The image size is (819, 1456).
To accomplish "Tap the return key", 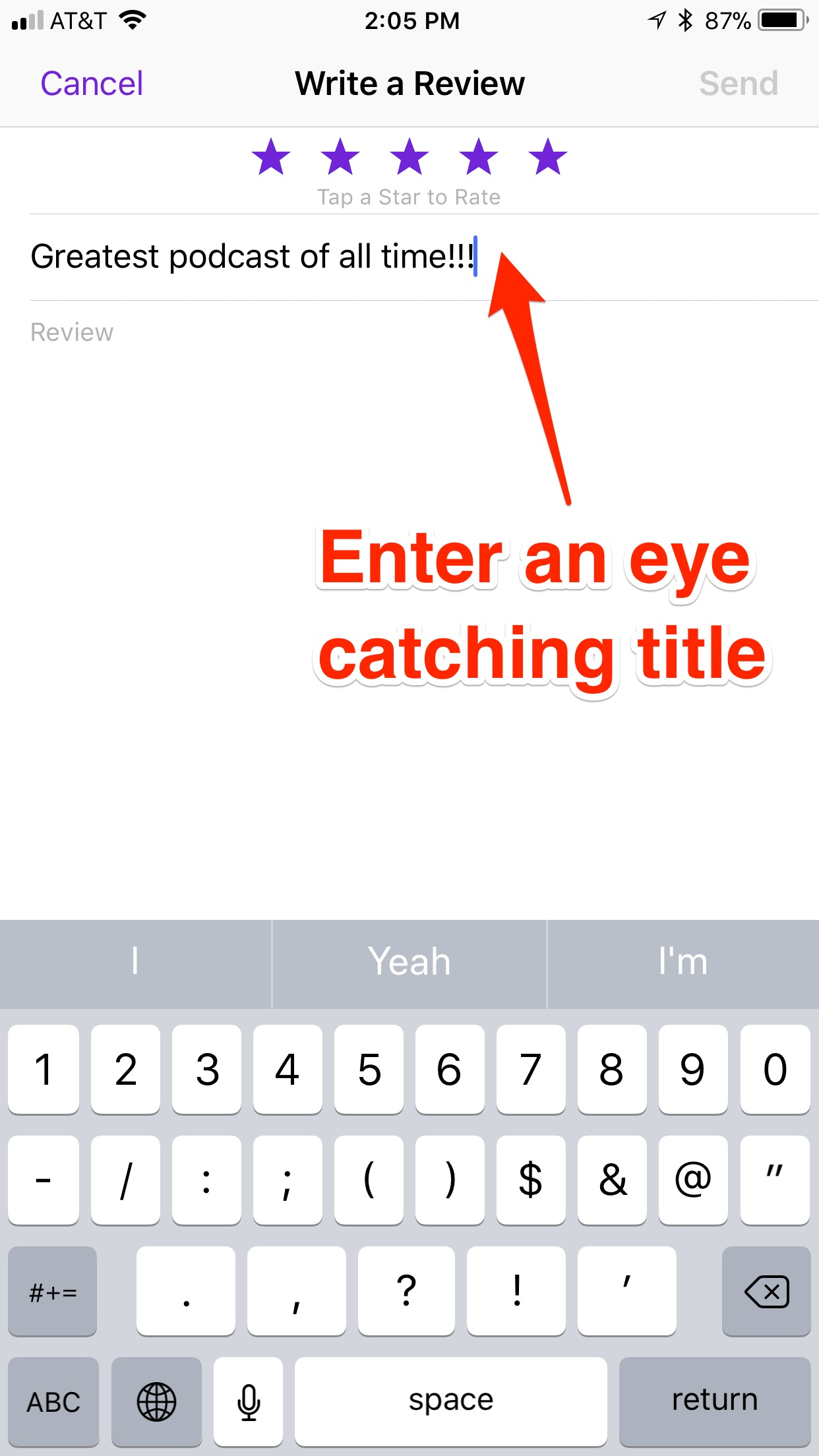I will click(x=715, y=1402).
